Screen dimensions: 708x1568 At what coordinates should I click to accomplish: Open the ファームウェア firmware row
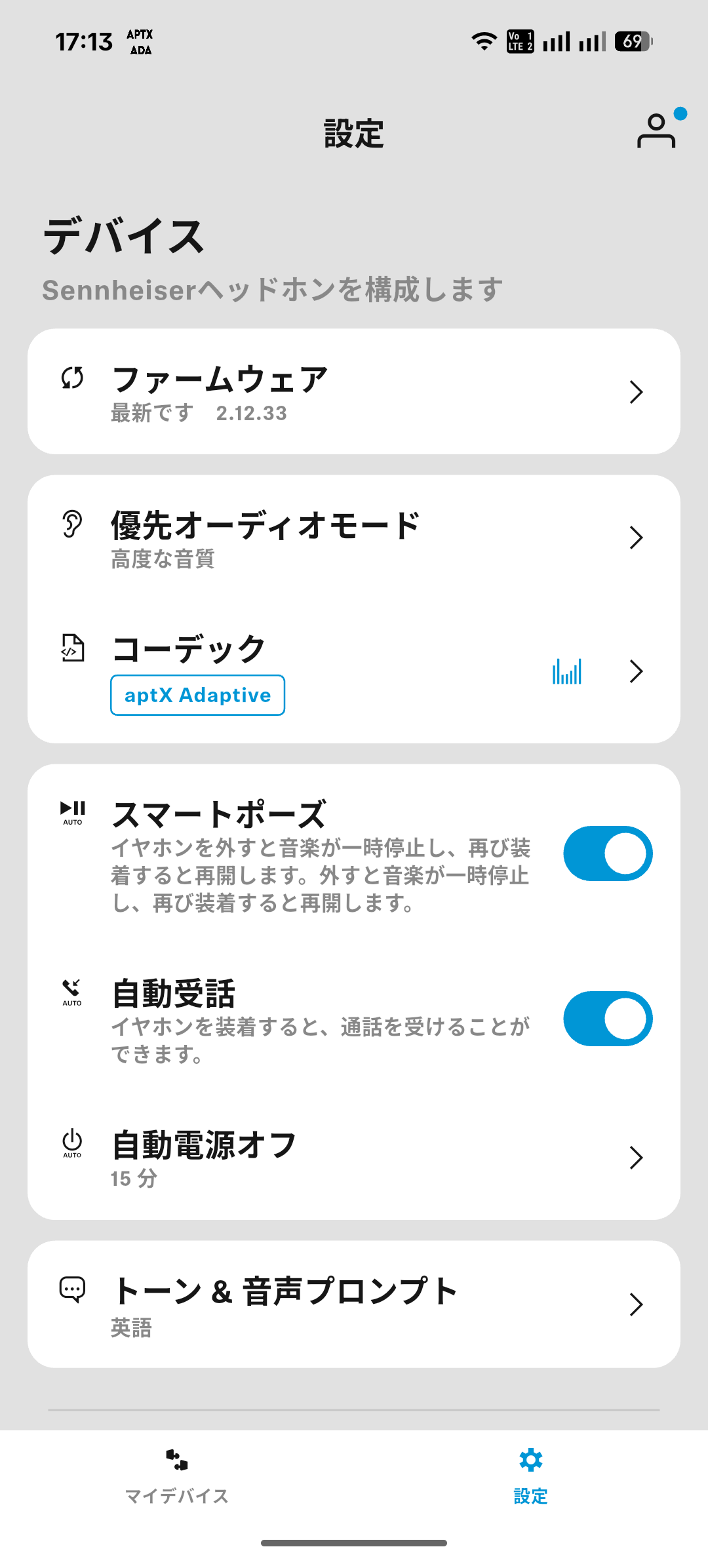pos(354,392)
